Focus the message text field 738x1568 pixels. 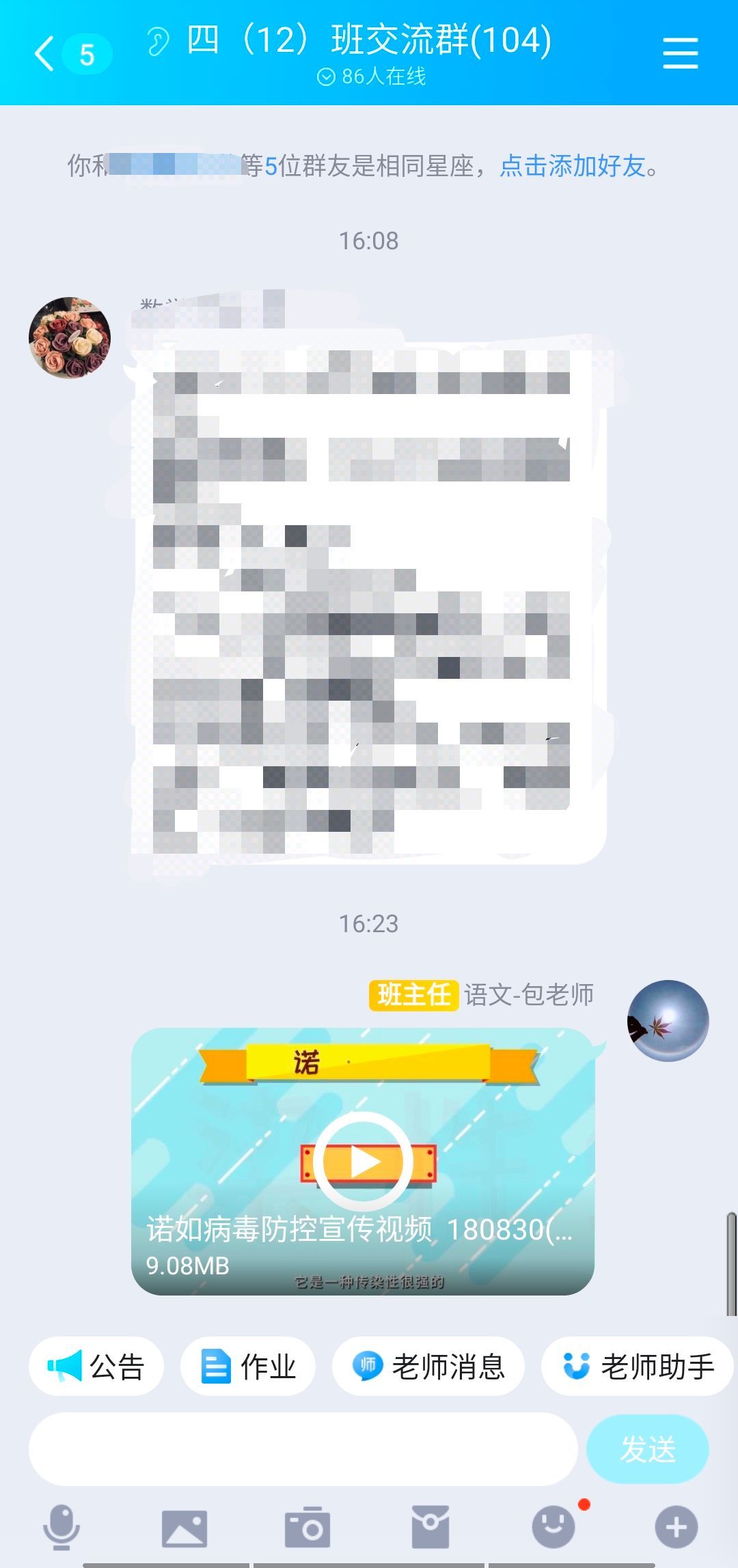click(x=303, y=1449)
